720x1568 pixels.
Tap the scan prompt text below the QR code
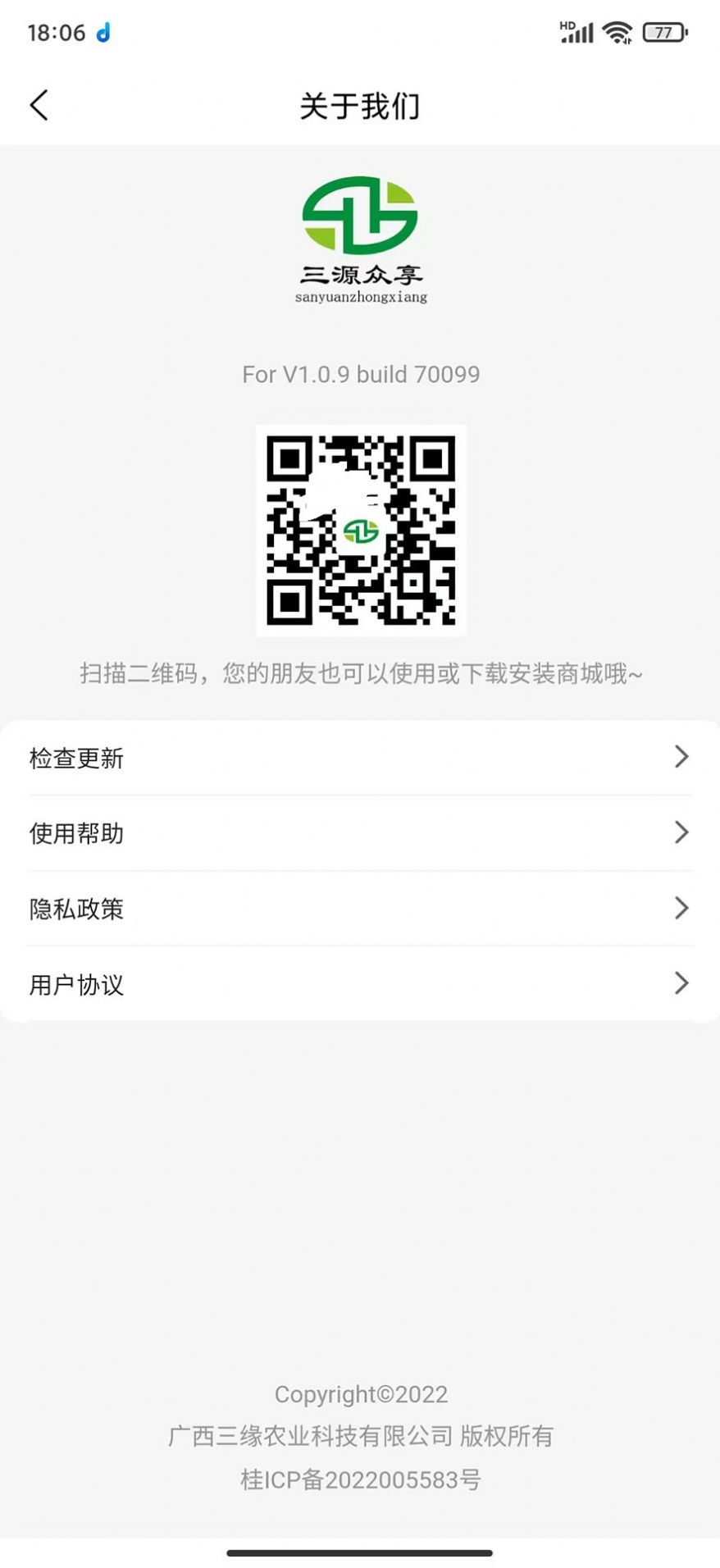[361, 672]
